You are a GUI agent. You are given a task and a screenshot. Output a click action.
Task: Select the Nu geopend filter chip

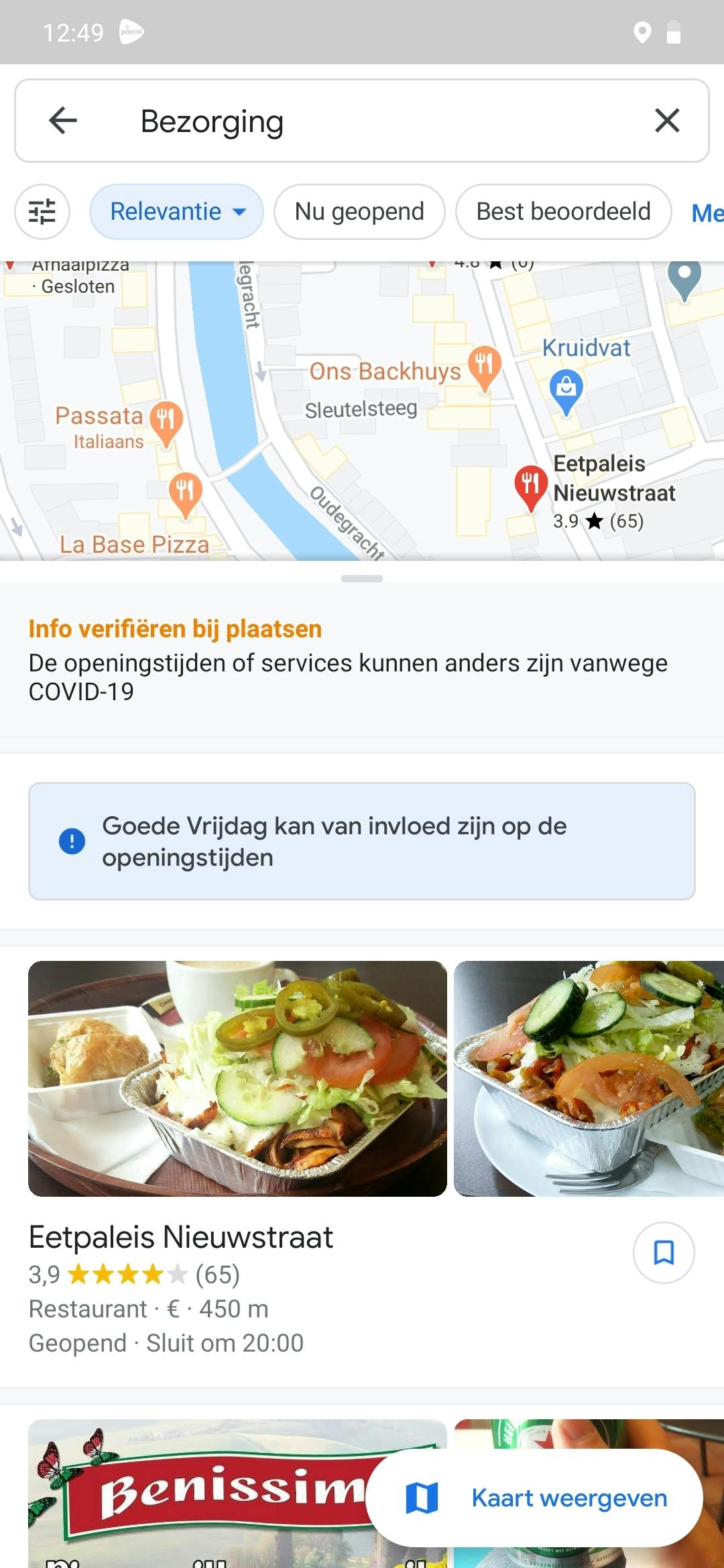[x=359, y=212]
